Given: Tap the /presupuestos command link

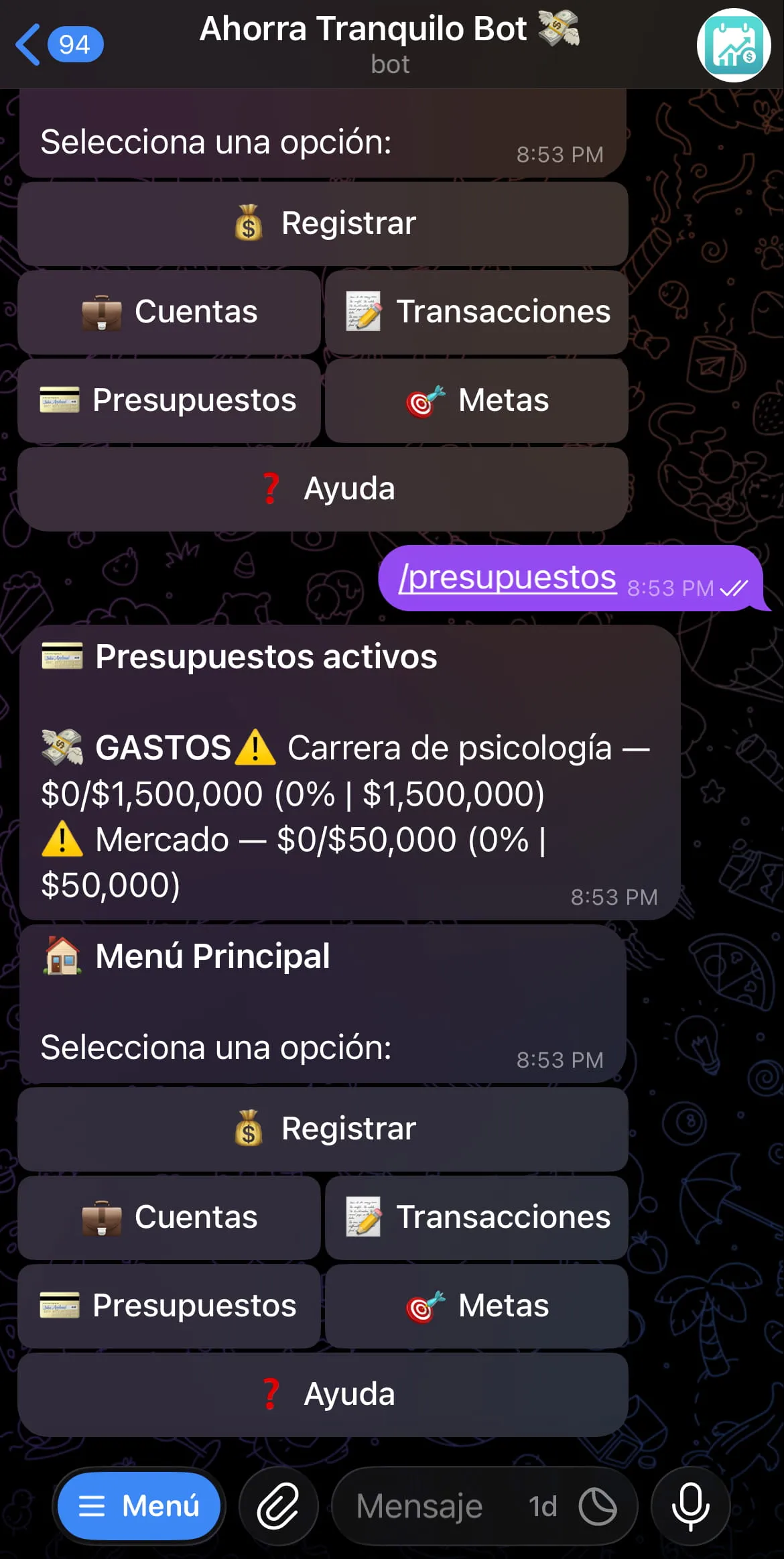Looking at the screenshot, I should (x=506, y=578).
